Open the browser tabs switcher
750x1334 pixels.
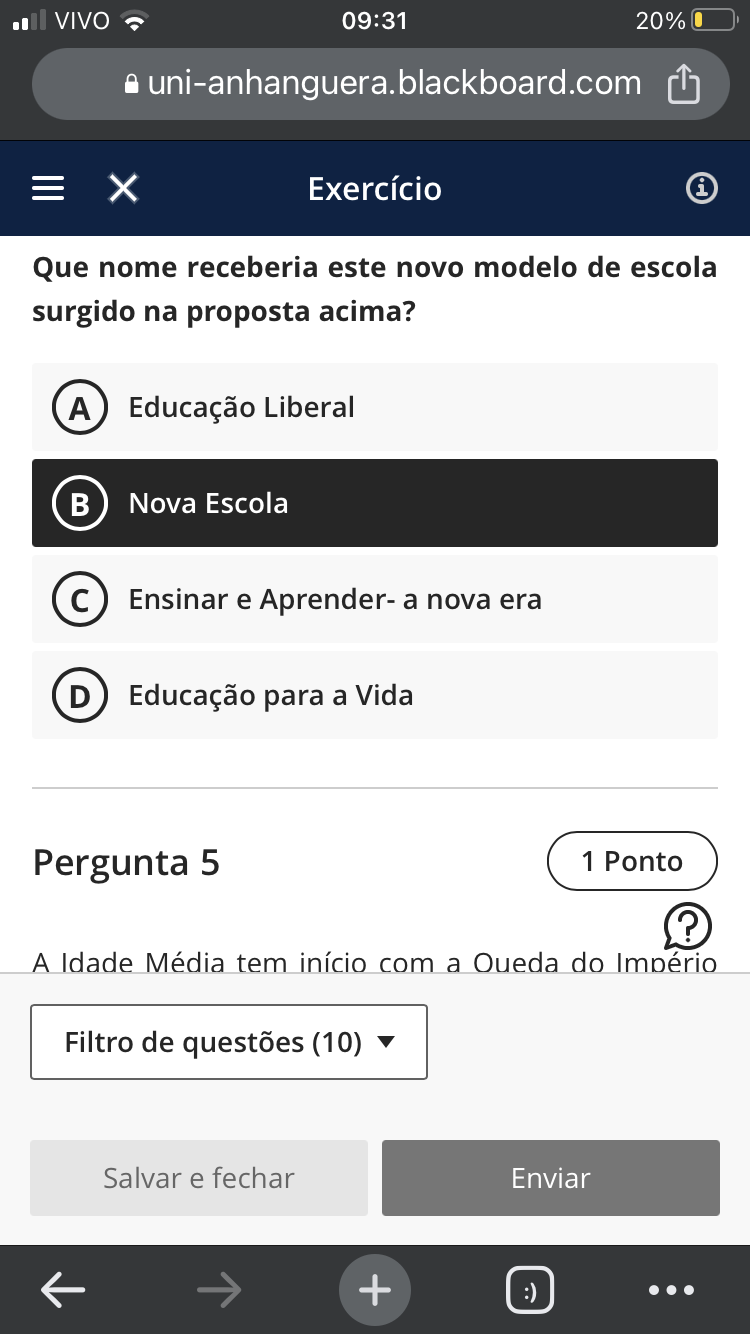(530, 1290)
